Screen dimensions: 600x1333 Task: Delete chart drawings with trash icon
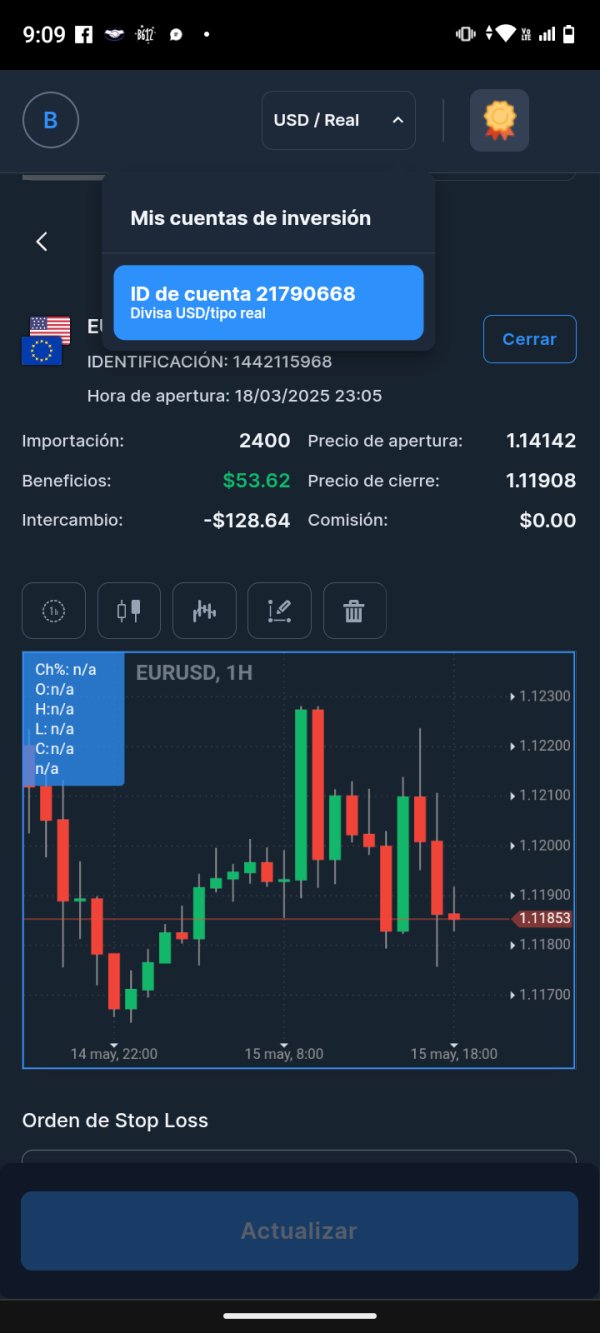point(355,610)
